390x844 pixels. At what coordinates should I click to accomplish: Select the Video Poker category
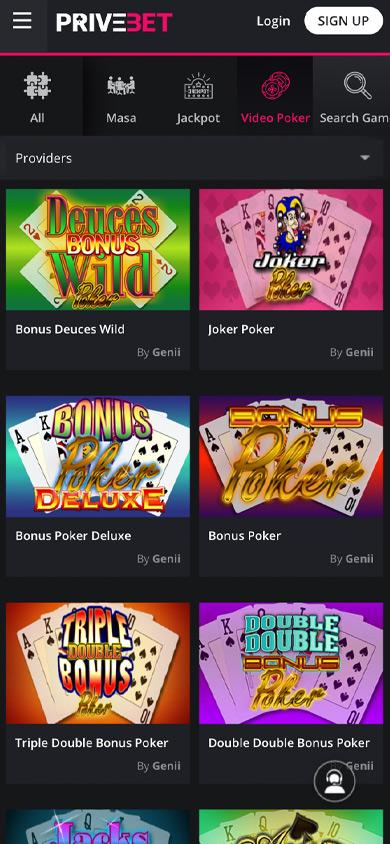pyautogui.click(x=275, y=97)
